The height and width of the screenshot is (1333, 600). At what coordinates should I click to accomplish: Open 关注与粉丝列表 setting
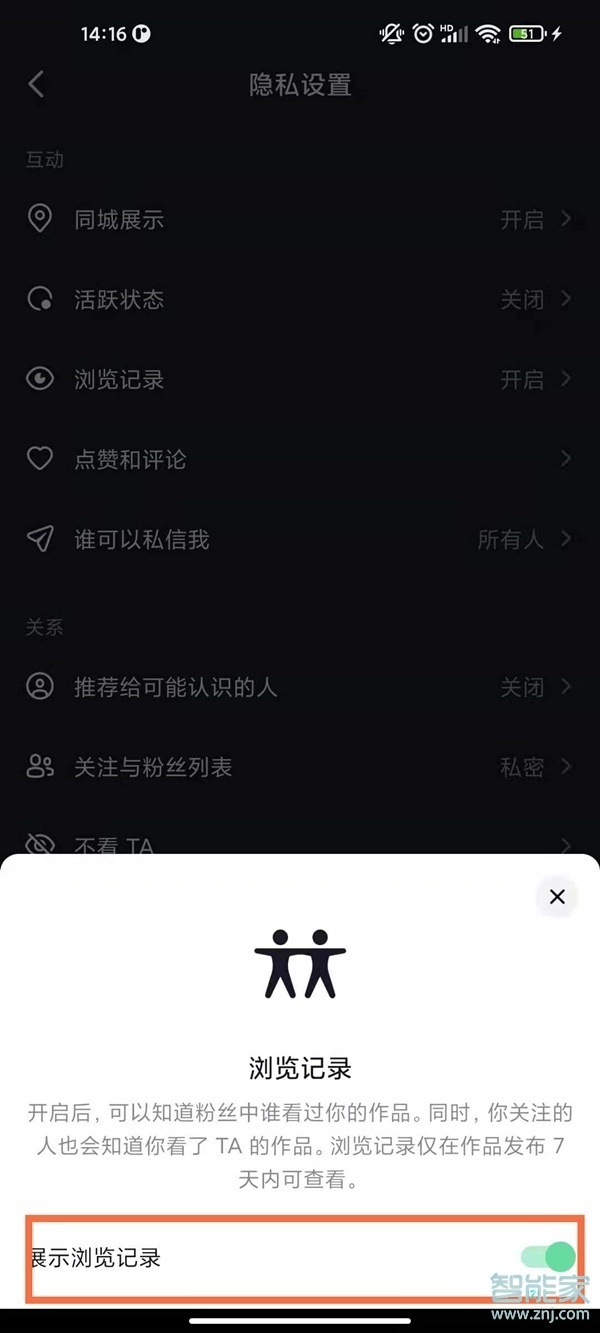(x=300, y=768)
